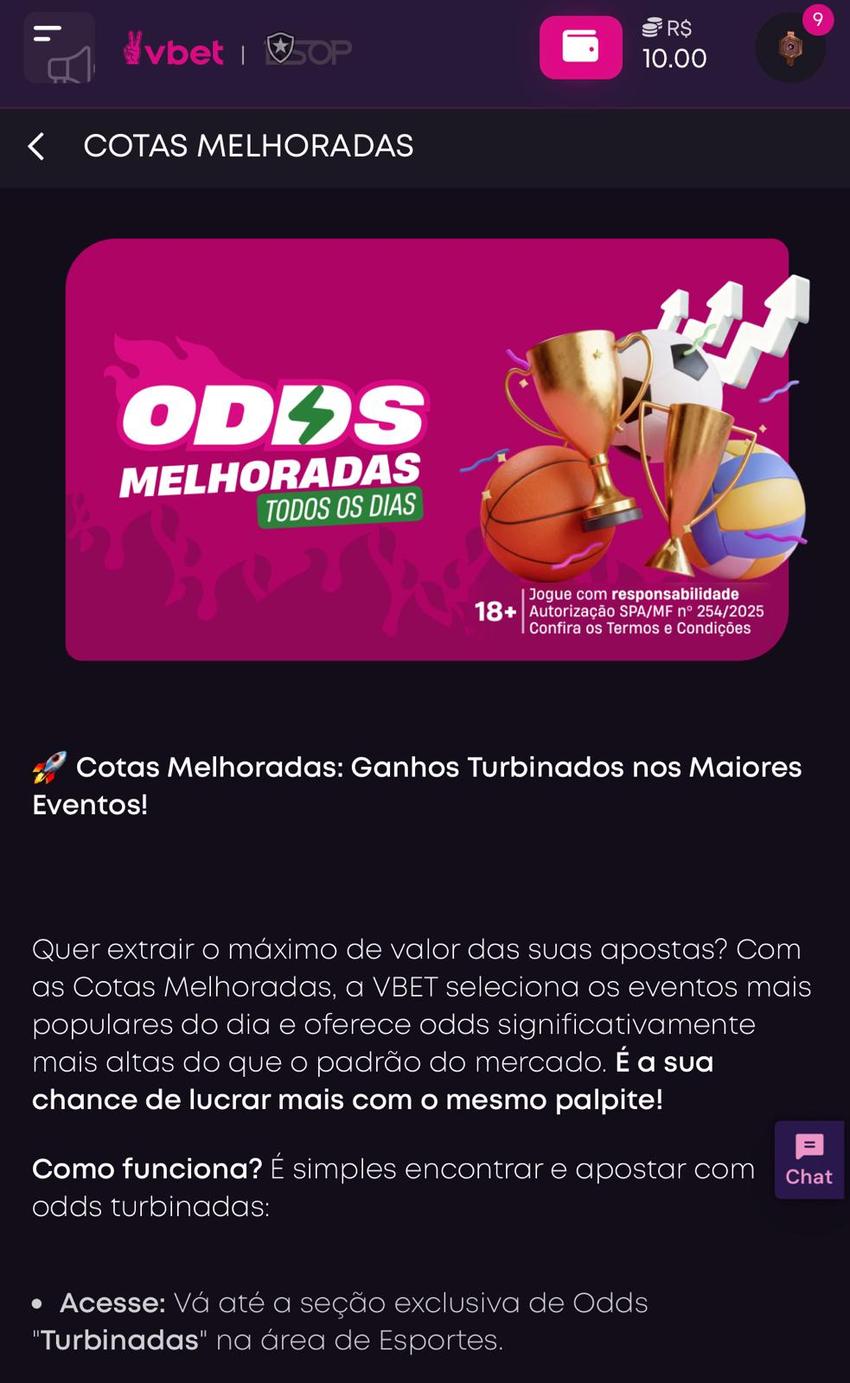The image size is (850, 1383).
Task: Click the 18+ age restriction label
Action: click(x=493, y=611)
